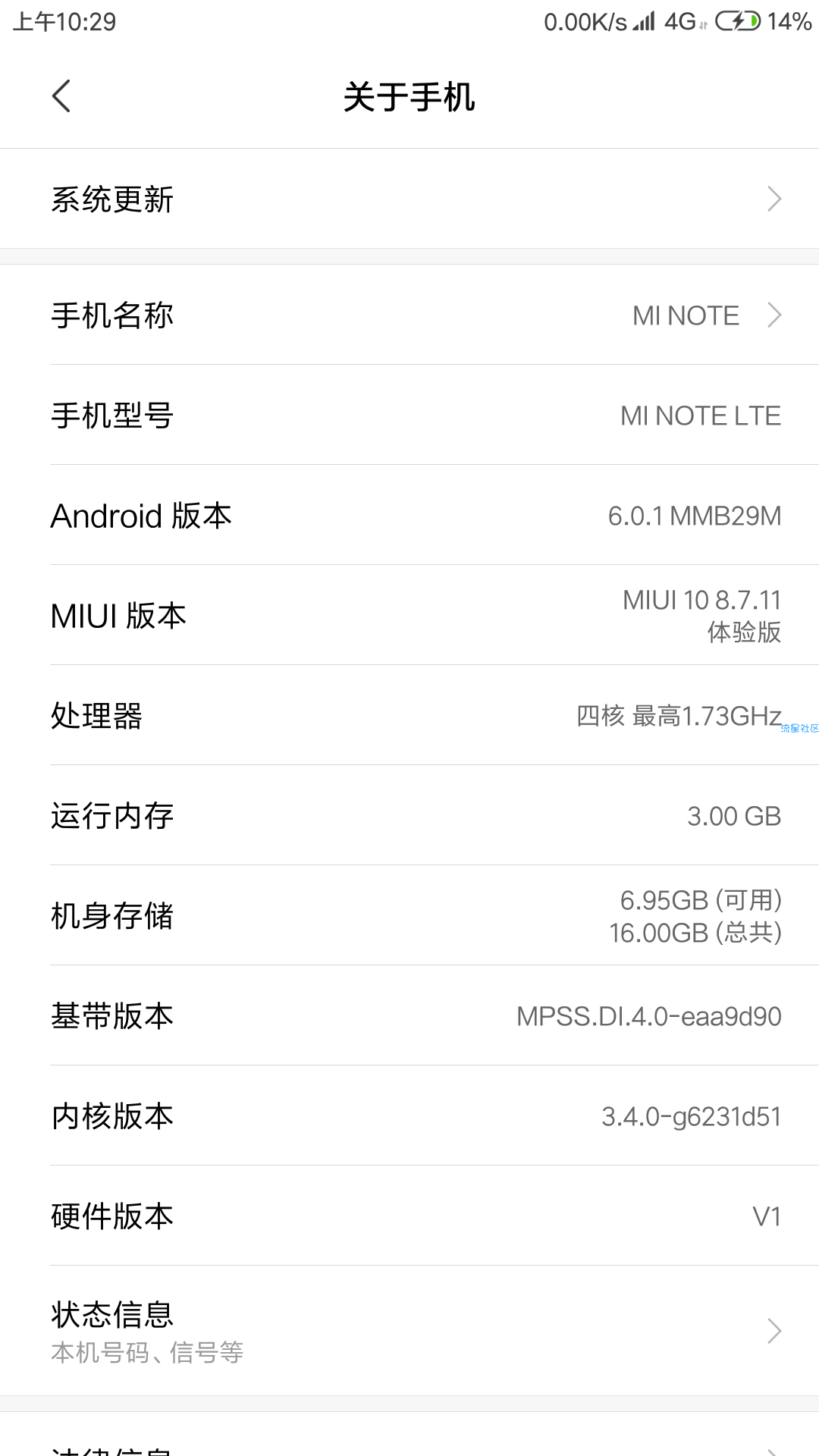The image size is (819, 1456).
Task: Open 手机名称 to rename MI NOTE
Action: [409, 315]
